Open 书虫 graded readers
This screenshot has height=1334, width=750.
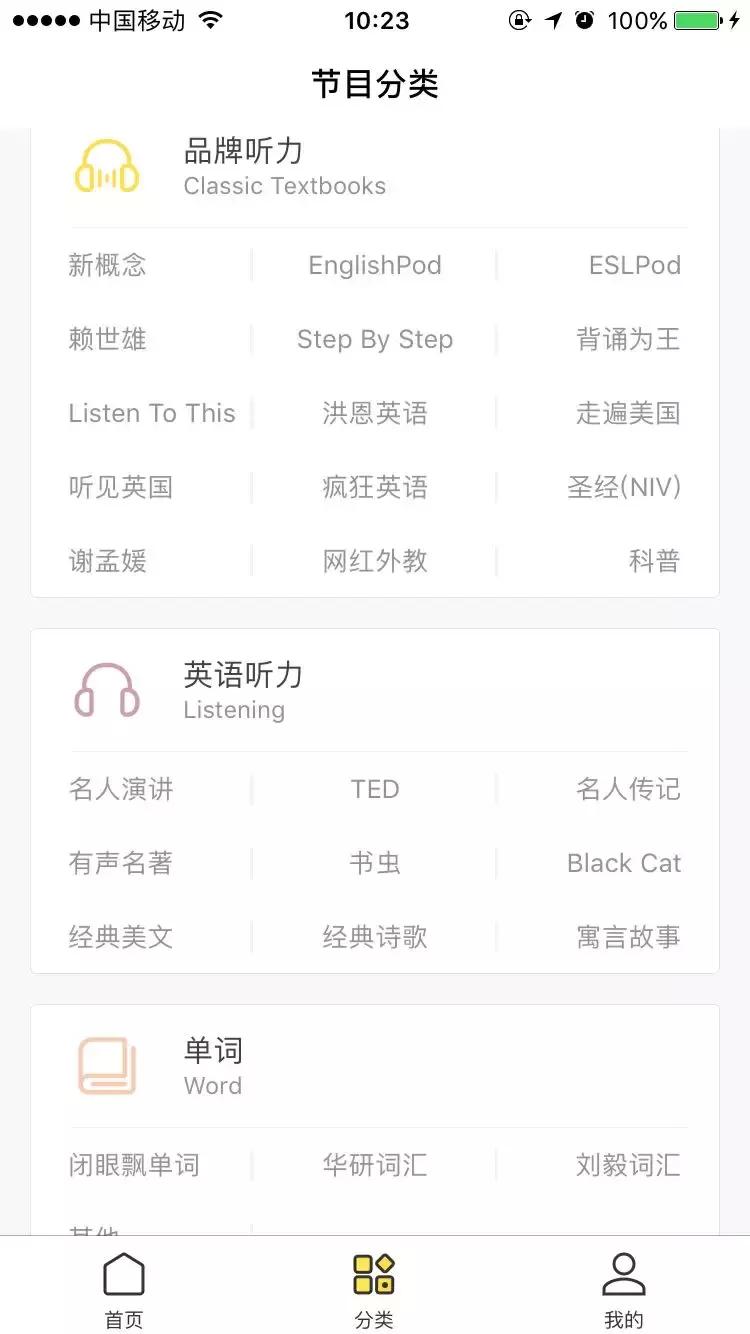coord(375,863)
